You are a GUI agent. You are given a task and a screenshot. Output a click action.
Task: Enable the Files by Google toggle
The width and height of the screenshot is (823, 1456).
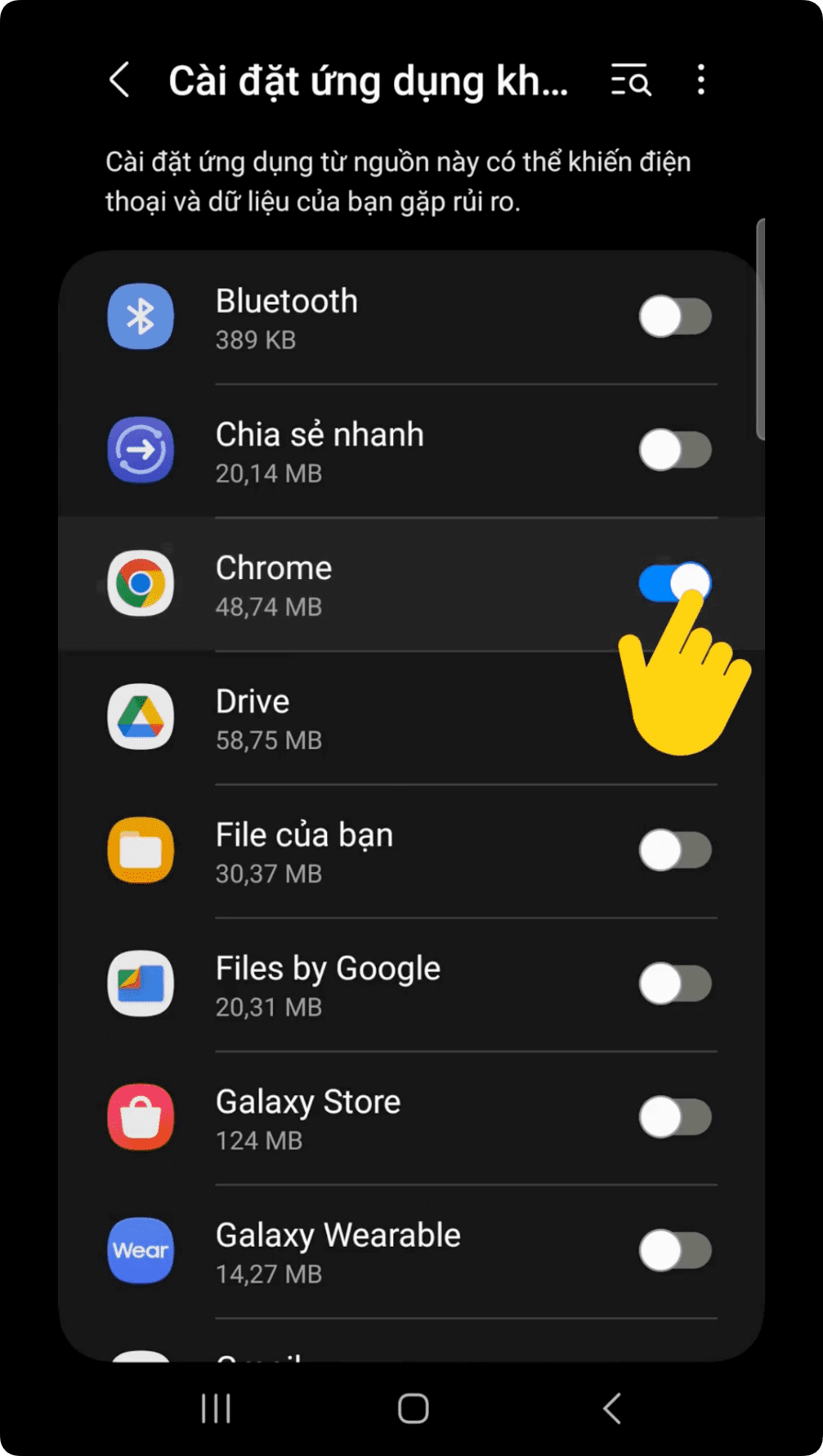coord(675,984)
